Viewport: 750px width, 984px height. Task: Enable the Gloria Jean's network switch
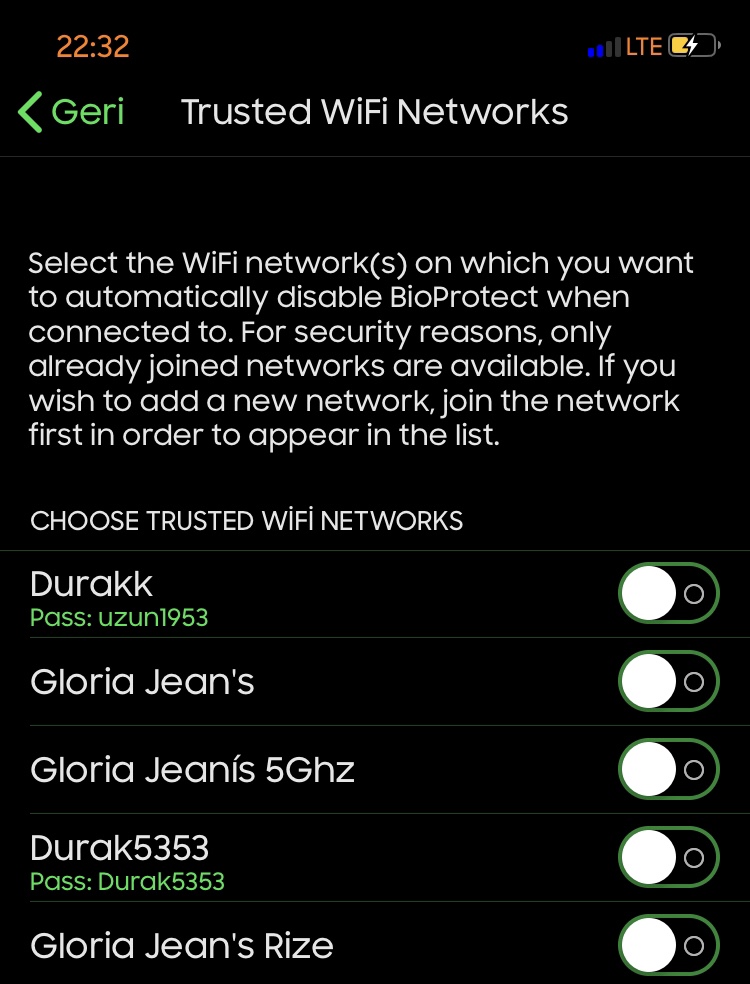(668, 682)
